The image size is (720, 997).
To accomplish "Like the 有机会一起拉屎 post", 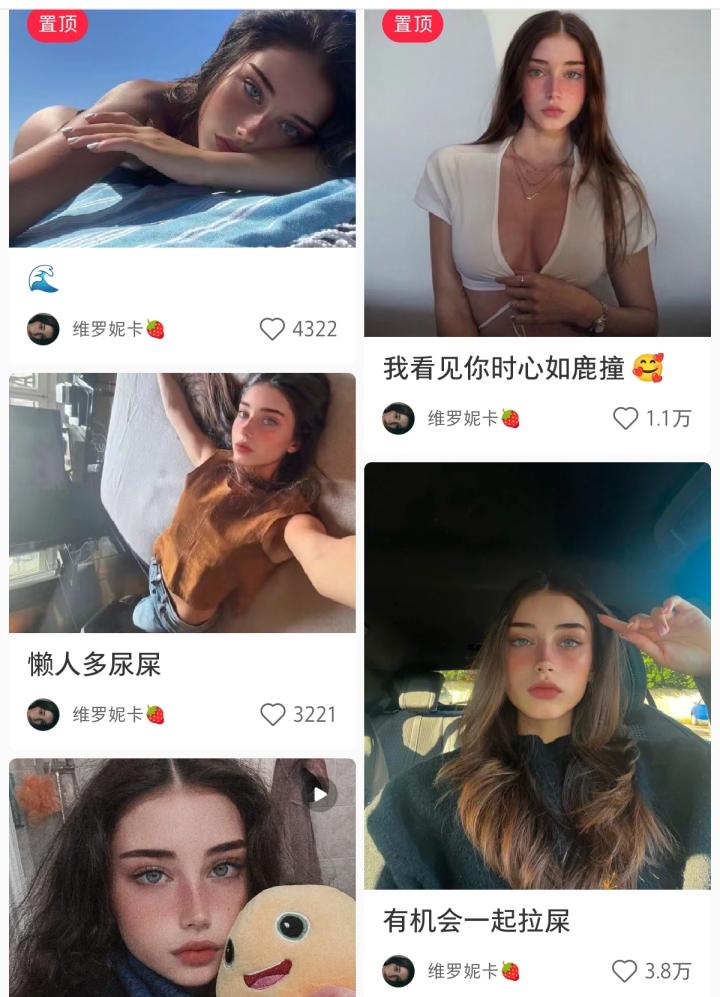I will [625, 970].
